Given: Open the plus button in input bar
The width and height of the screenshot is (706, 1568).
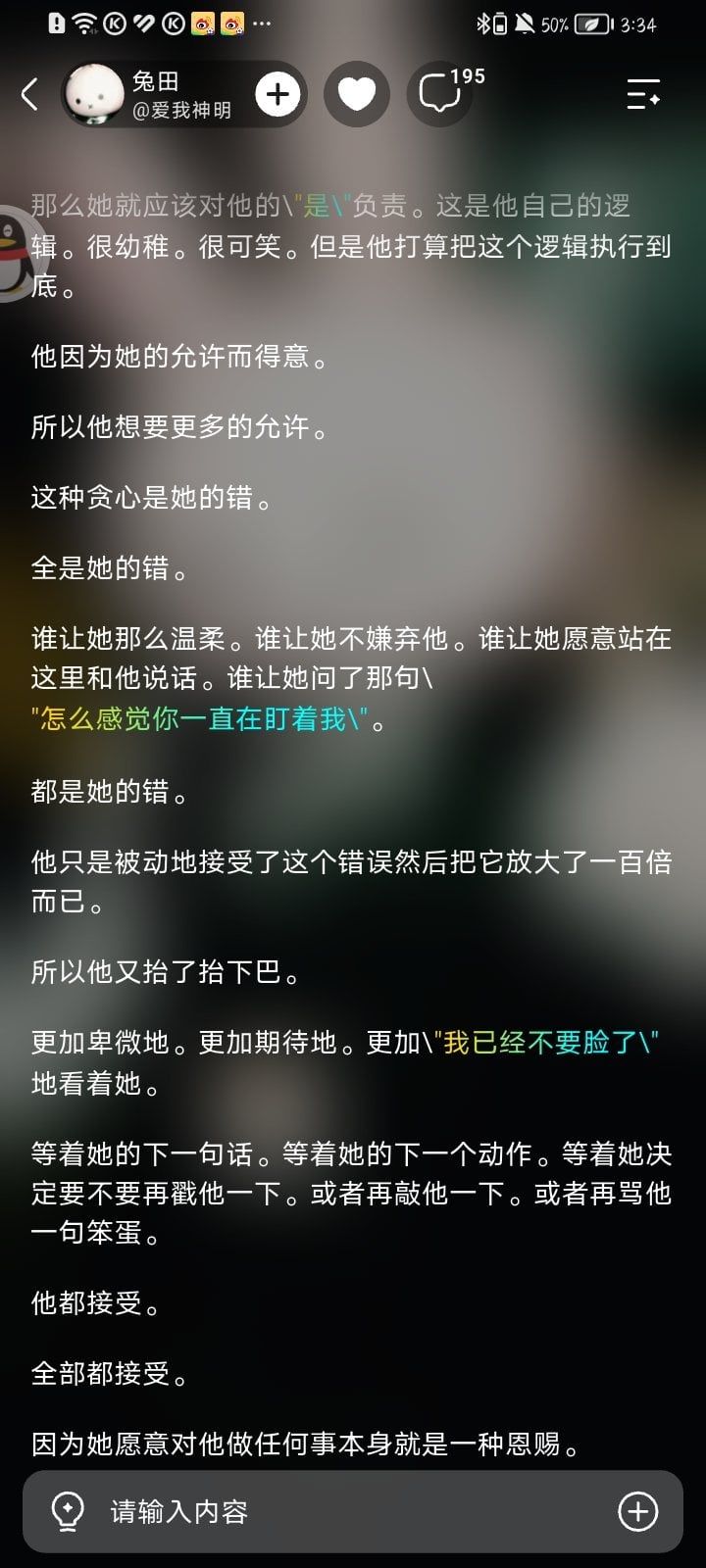Looking at the screenshot, I should [637, 1511].
